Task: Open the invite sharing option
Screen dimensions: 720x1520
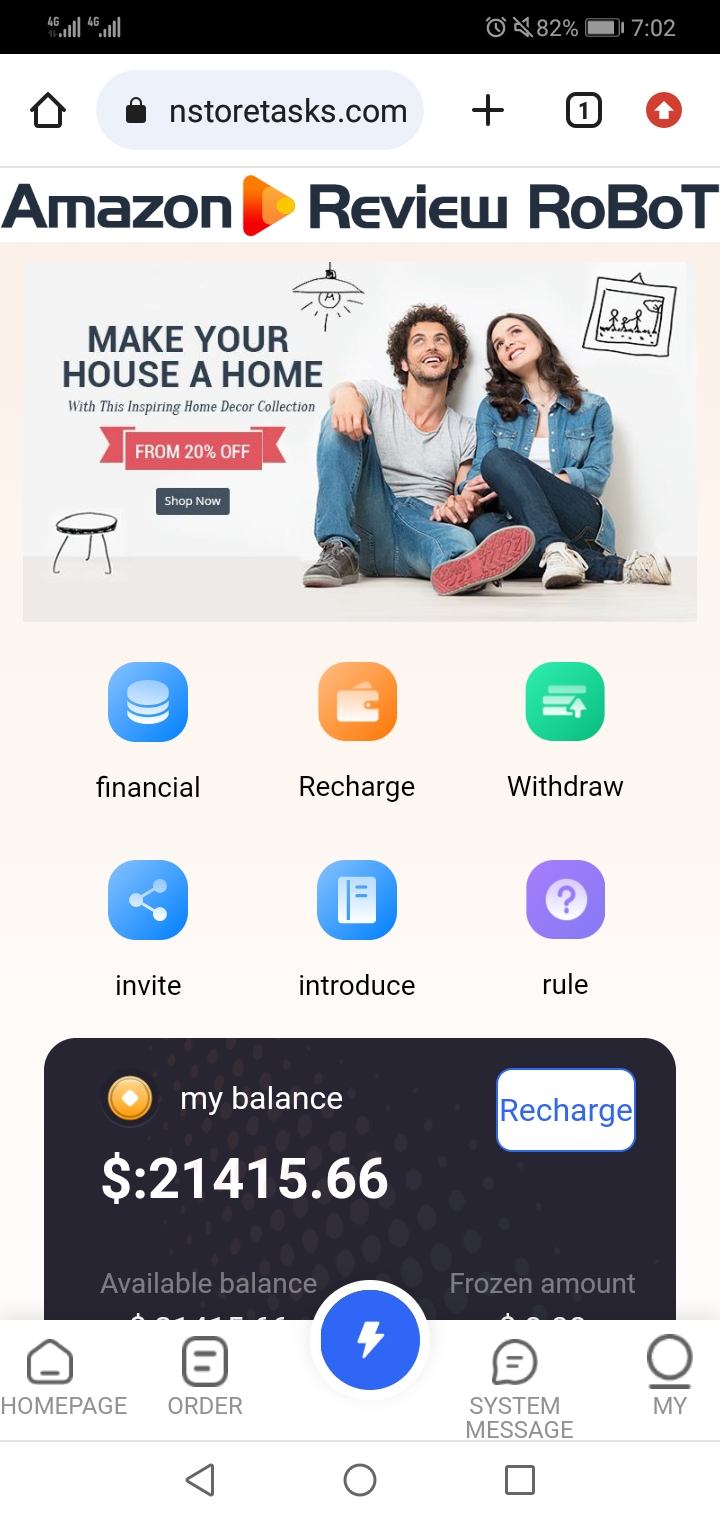Action: 148,900
